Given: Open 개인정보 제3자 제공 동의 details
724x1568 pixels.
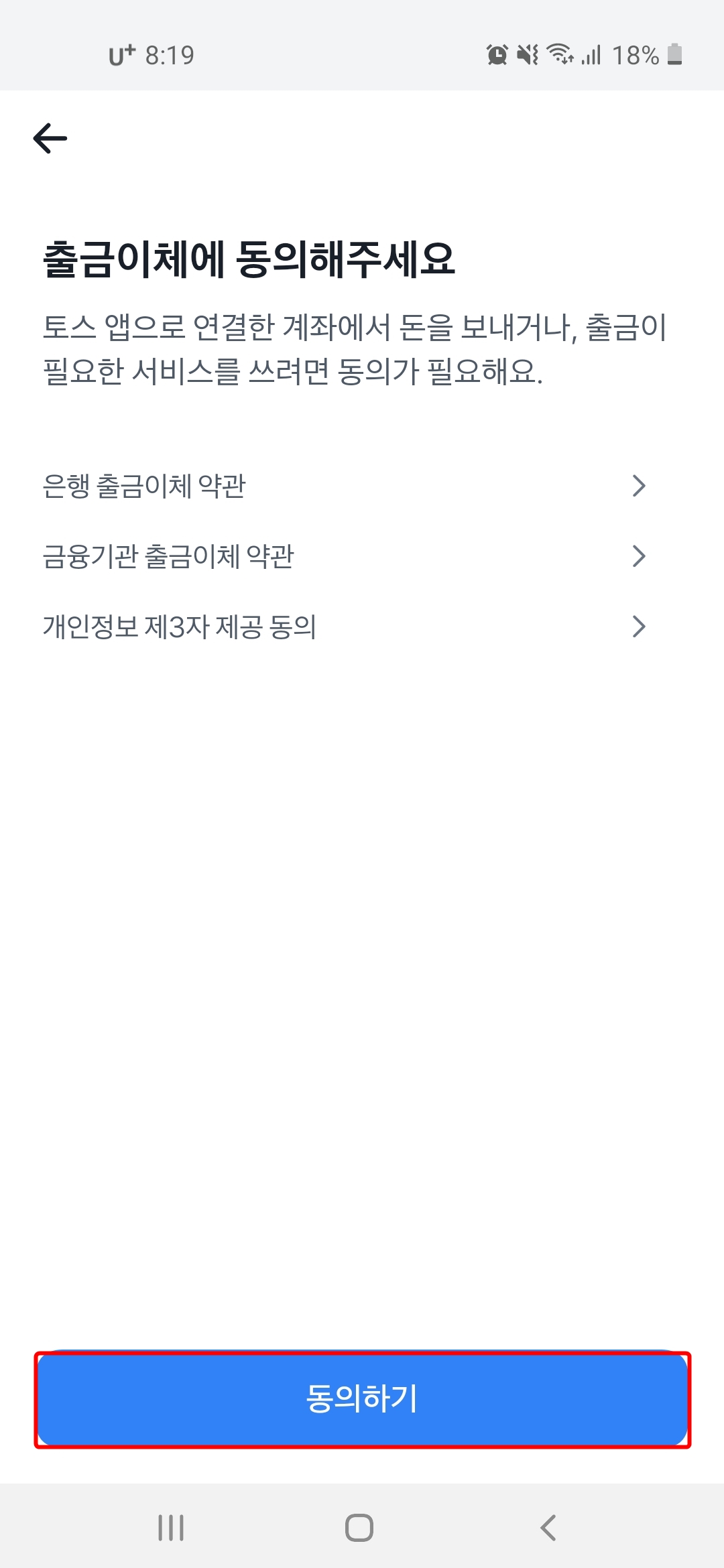Looking at the screenshot, I should pos(639,625).
